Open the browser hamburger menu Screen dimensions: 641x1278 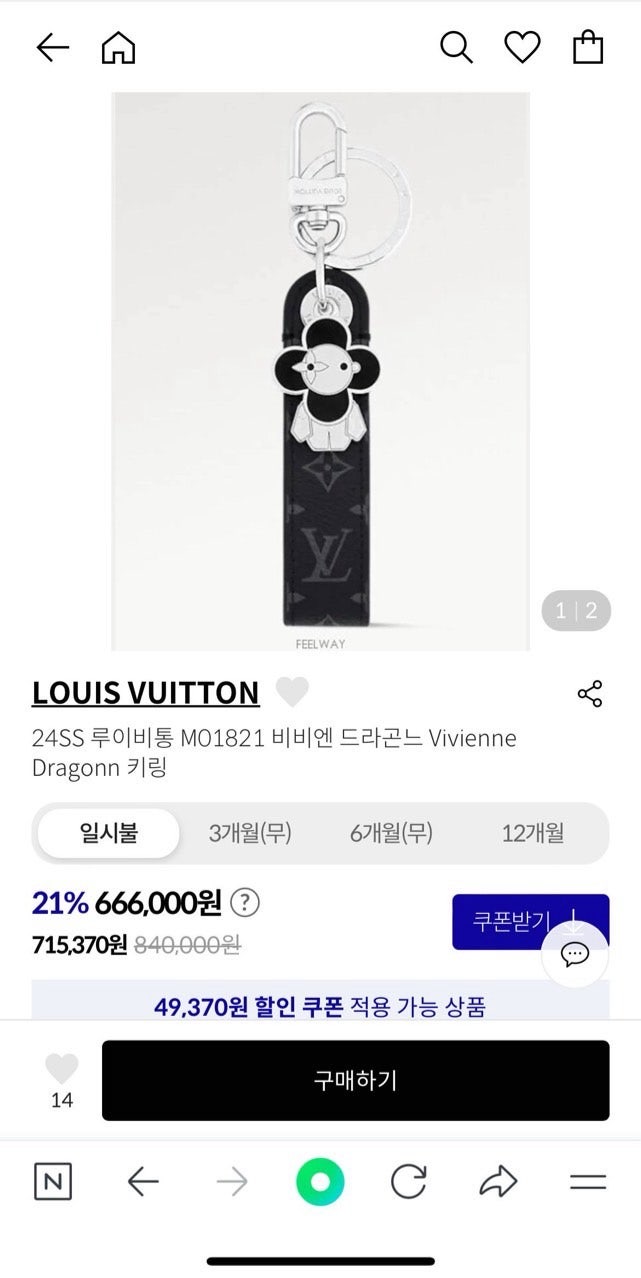point(588,1182)
